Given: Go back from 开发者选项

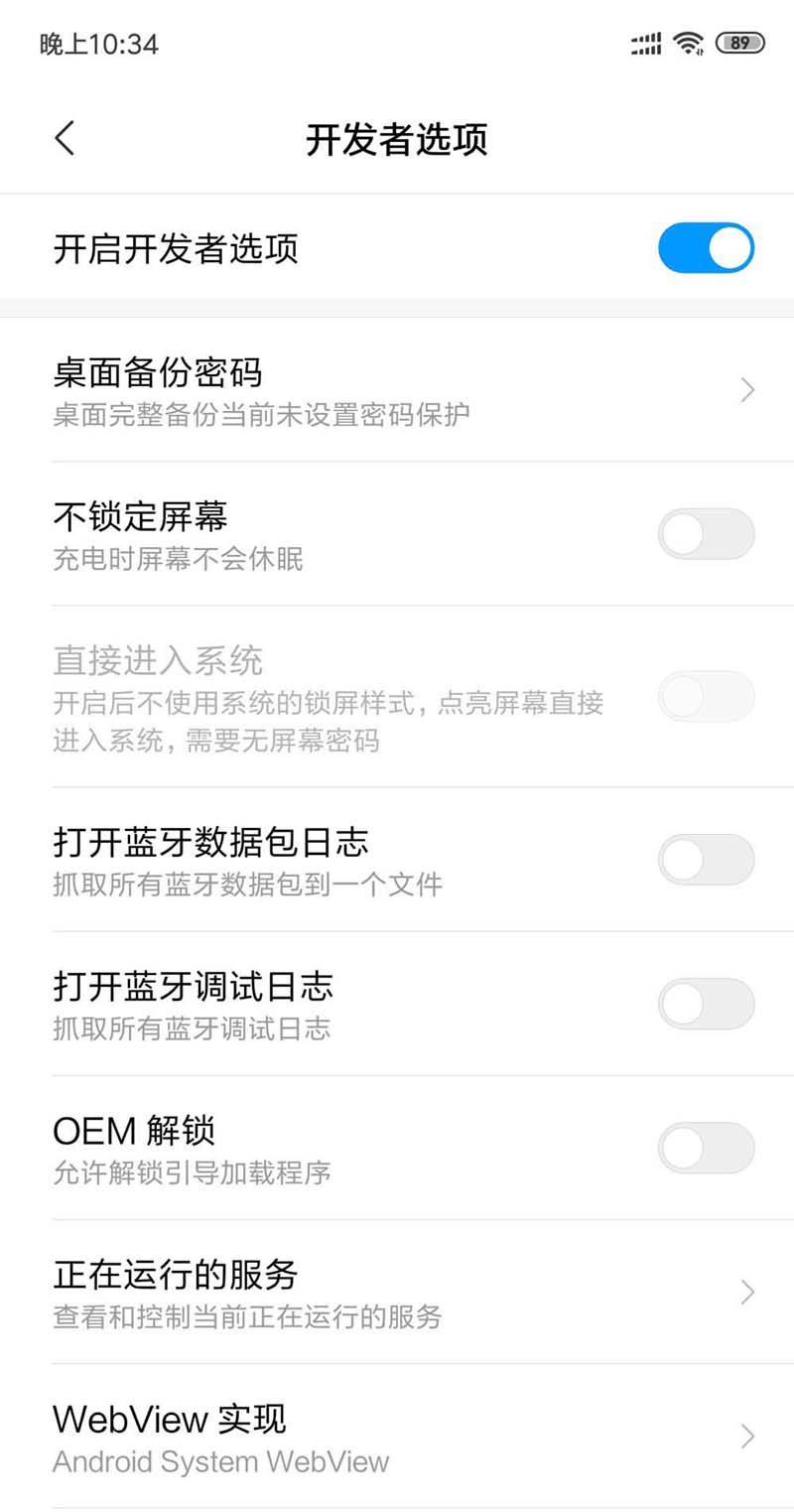Looking at the screenshot, I should [x=66, y=139].
